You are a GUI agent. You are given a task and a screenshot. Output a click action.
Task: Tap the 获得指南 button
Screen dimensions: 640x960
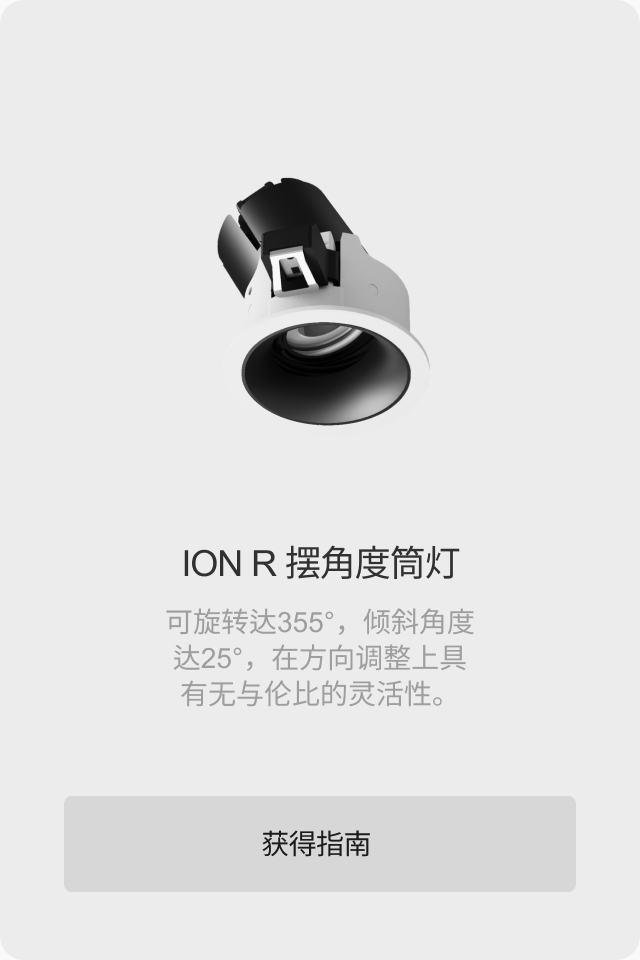point(319,843)
